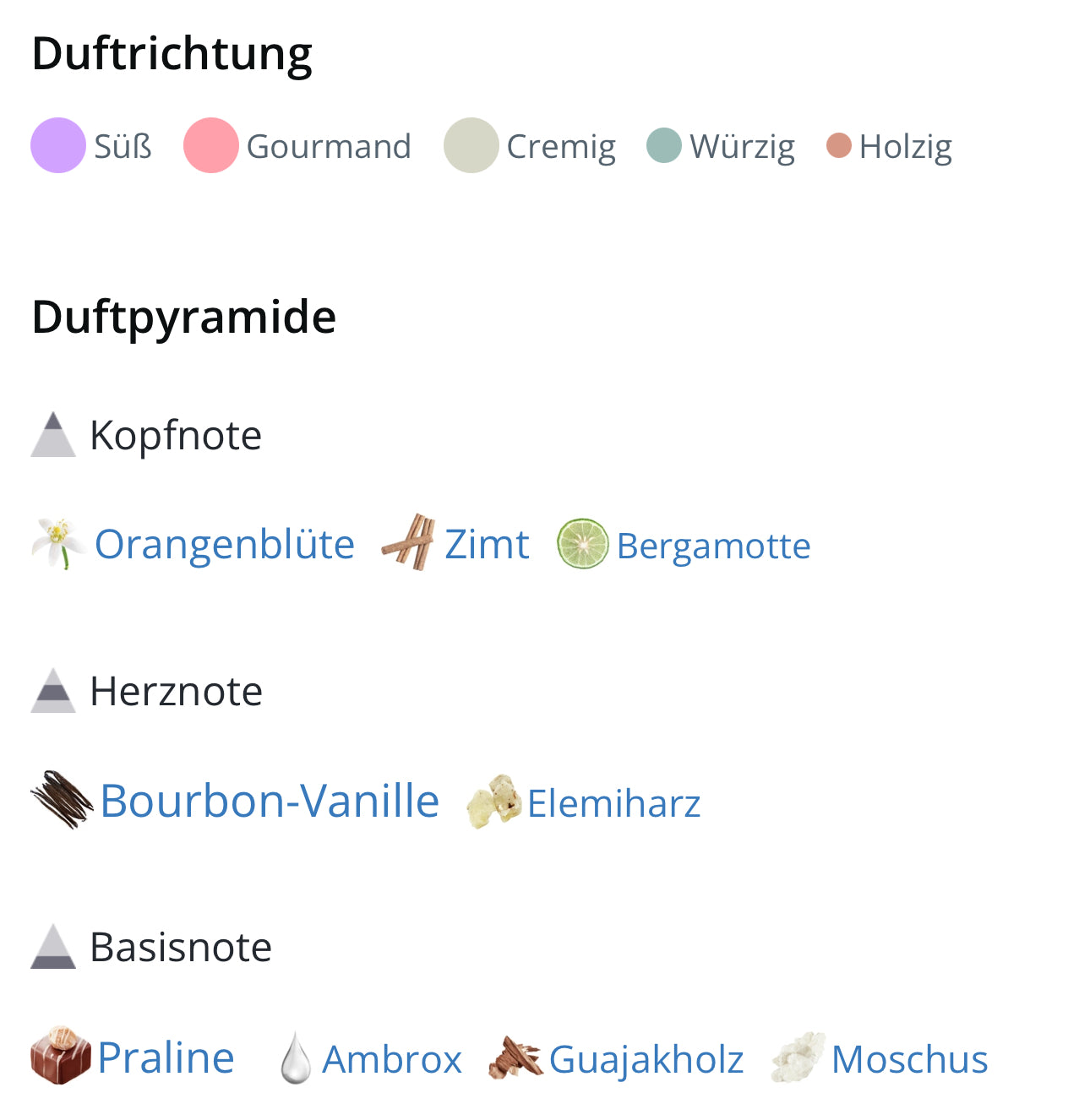View details for Ambrox

tap(392, 1059)
